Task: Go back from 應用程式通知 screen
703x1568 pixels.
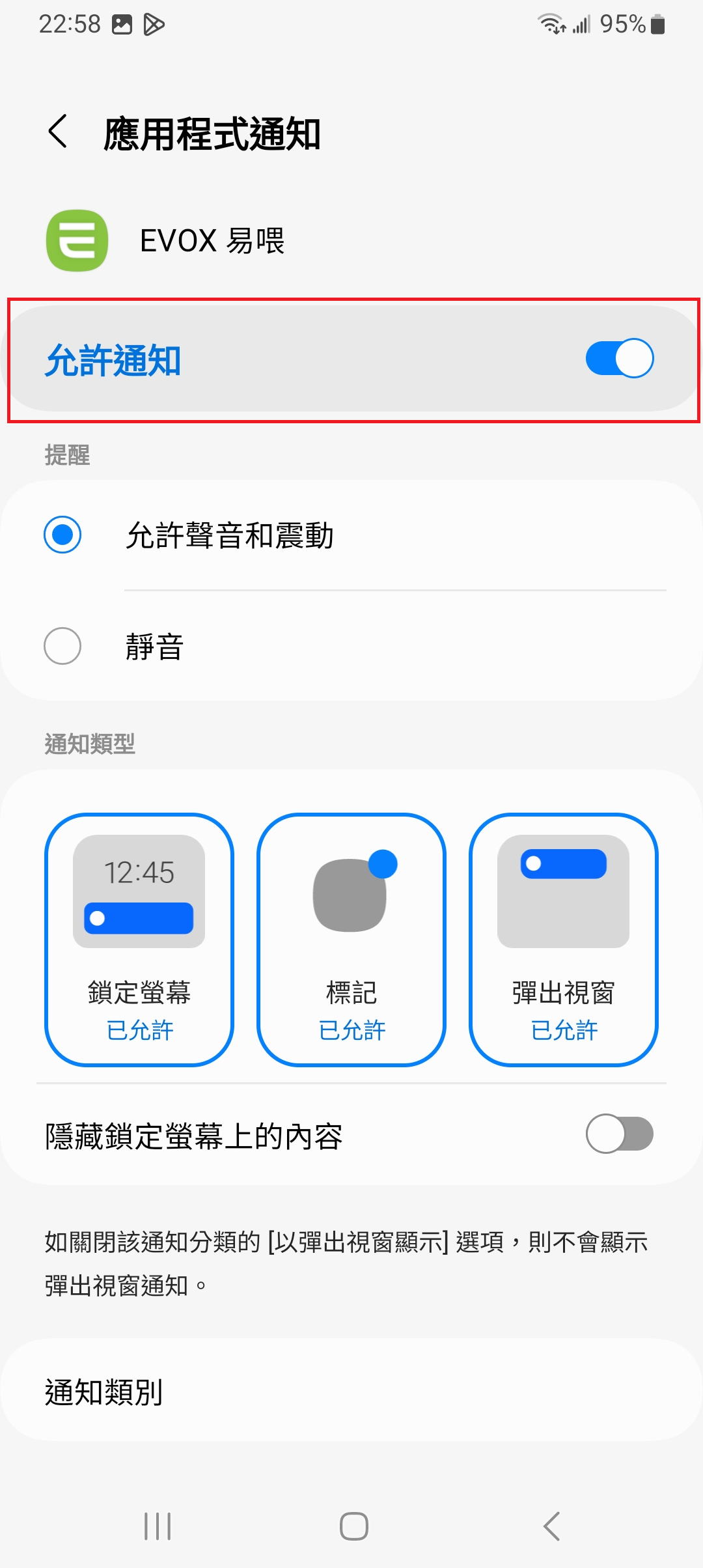Action: [58, 132]
